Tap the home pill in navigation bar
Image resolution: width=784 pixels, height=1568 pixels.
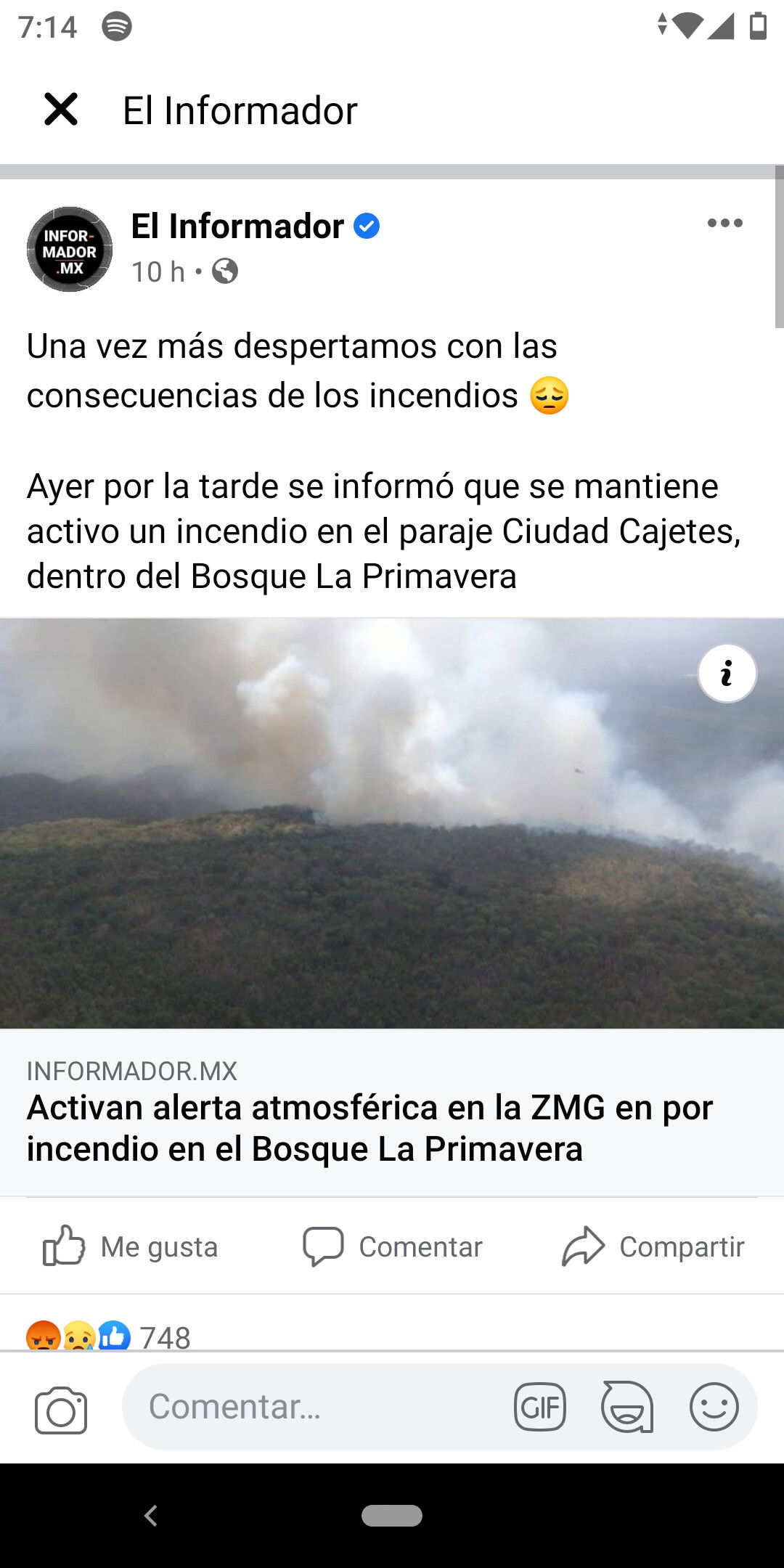click(392, 1516)
